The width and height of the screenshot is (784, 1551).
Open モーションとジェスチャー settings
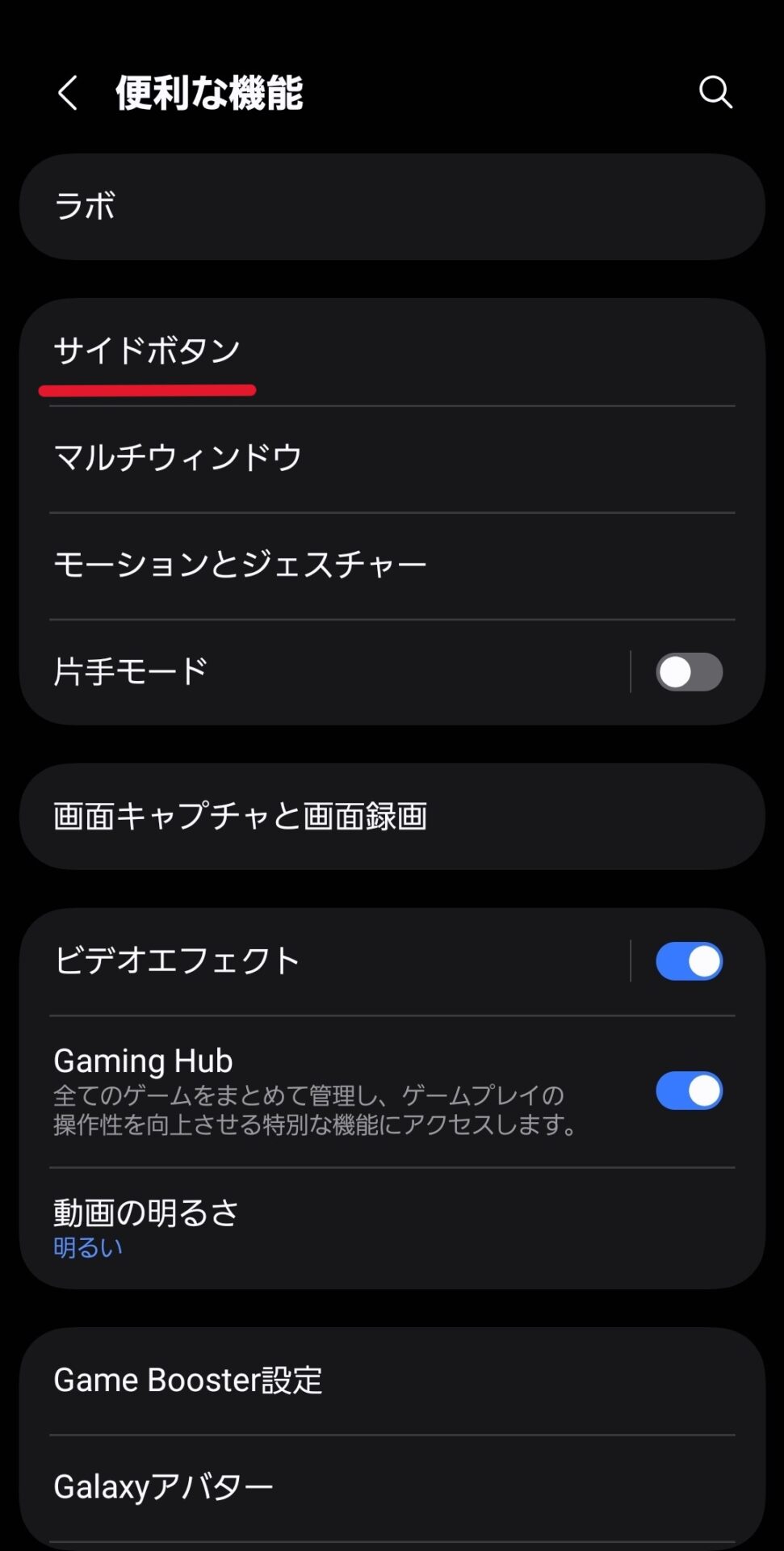click(392, 565)
